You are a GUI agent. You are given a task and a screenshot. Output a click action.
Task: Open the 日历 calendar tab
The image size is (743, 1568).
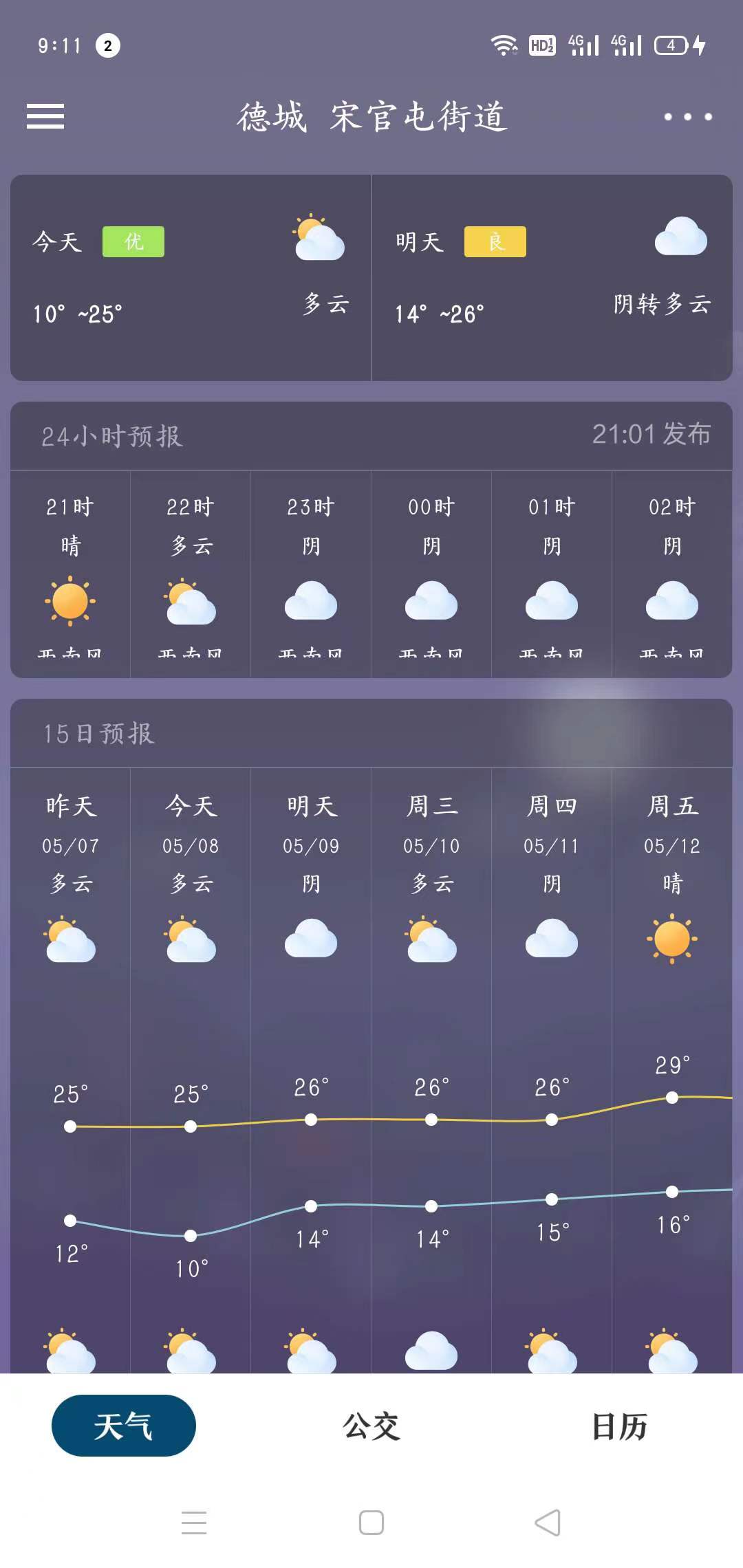point(618,1426)
